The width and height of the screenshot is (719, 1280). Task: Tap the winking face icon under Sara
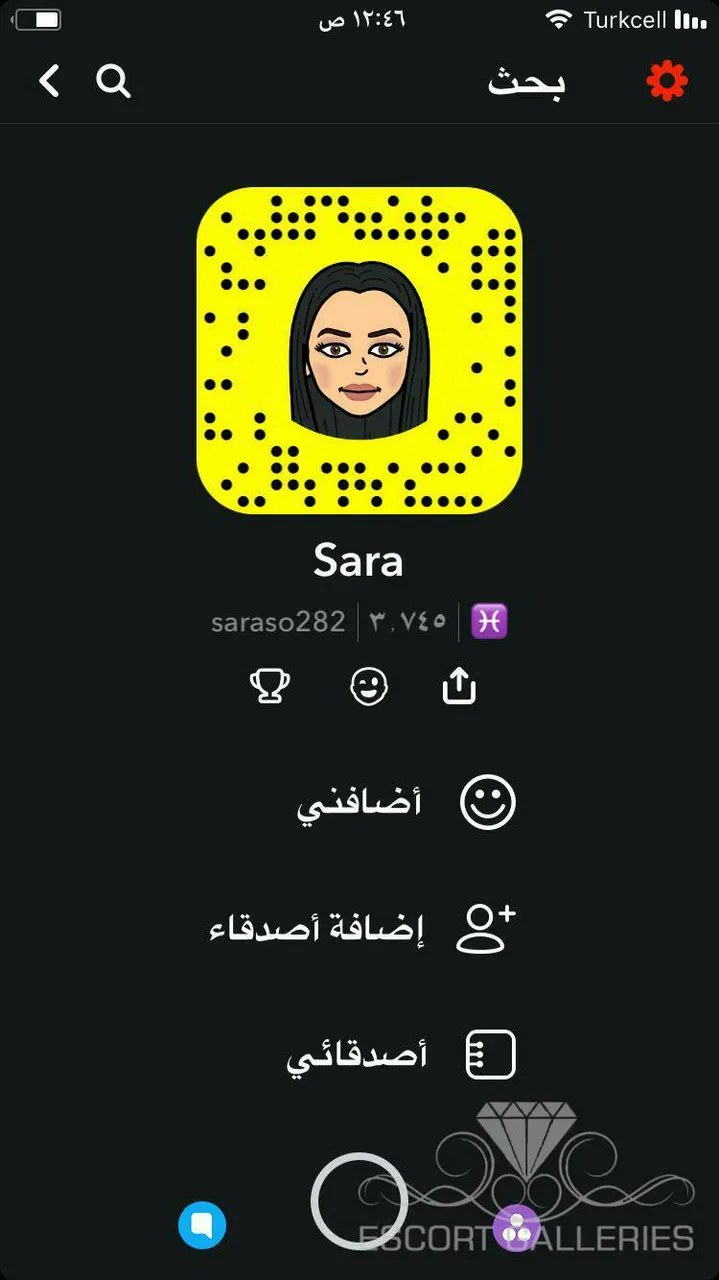(x=369, y=686)
